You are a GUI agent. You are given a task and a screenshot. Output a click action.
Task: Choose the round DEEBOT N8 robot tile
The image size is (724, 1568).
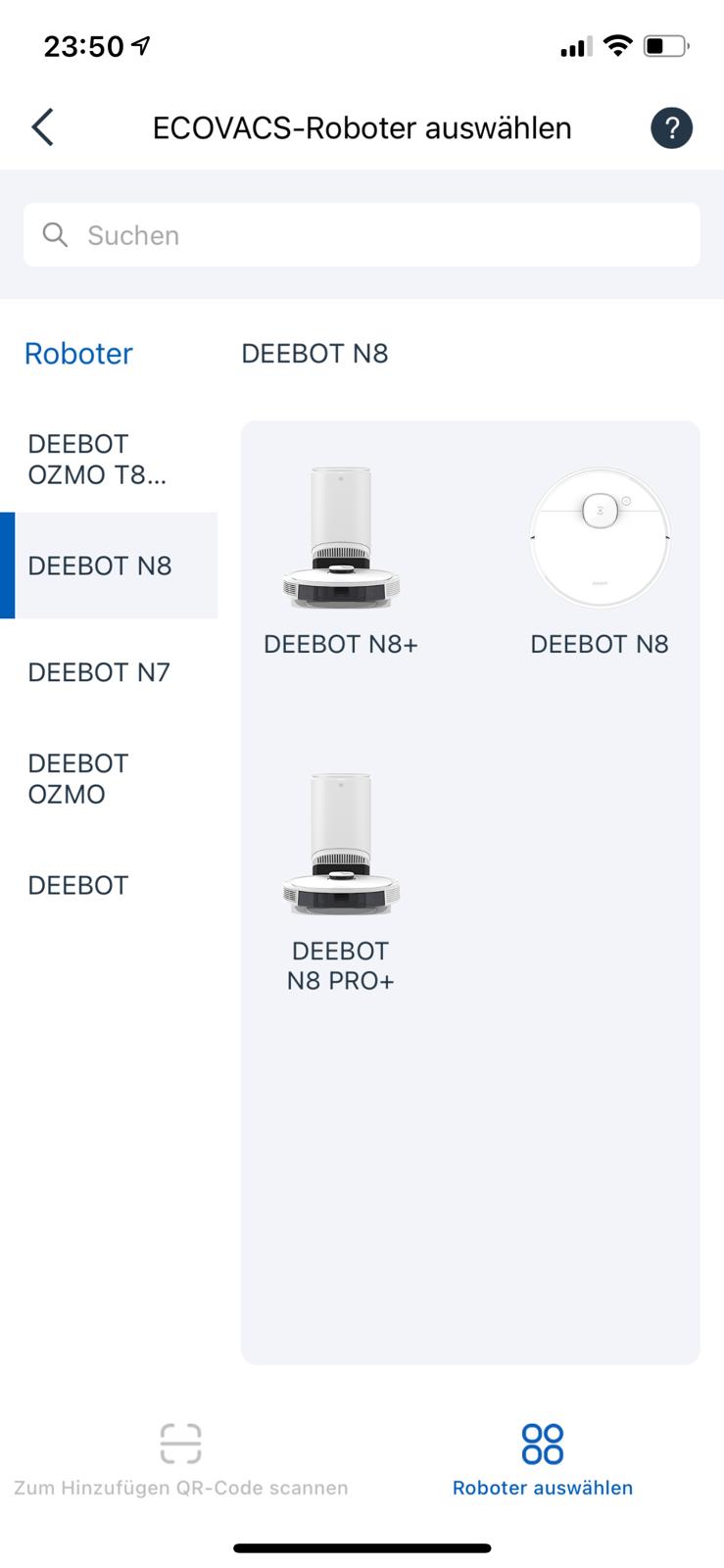600,559
